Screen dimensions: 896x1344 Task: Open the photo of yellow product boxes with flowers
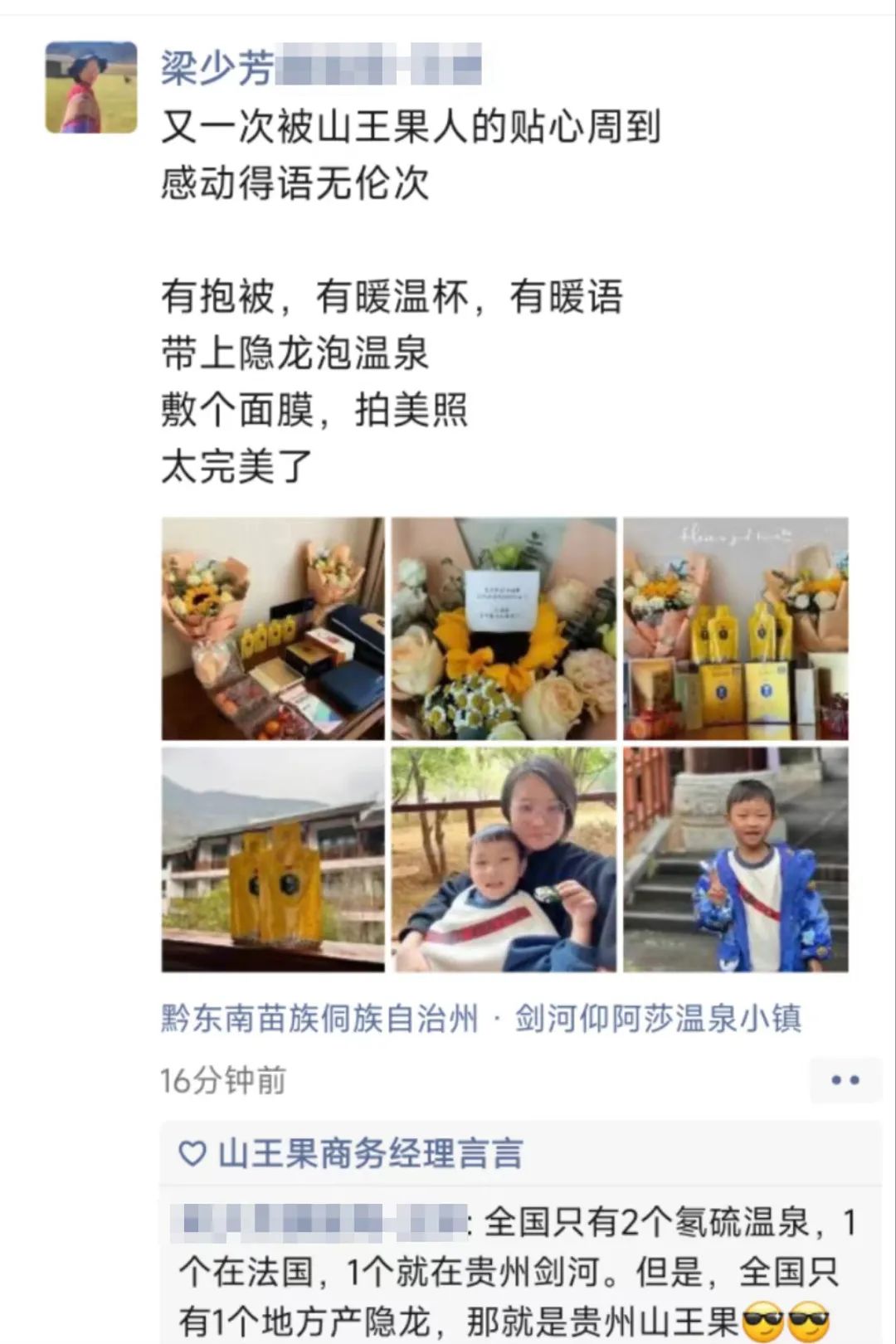tap(735, 629)
